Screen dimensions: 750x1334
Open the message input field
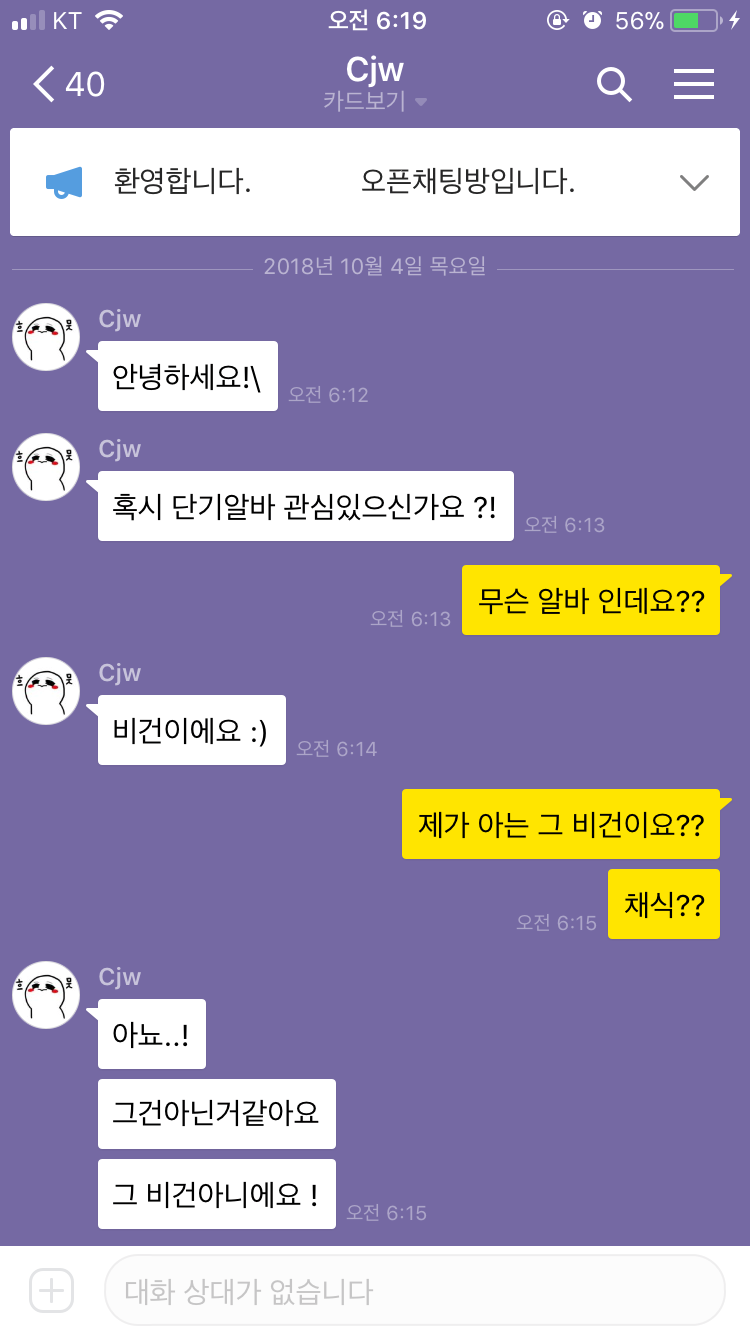point(414,1290)
